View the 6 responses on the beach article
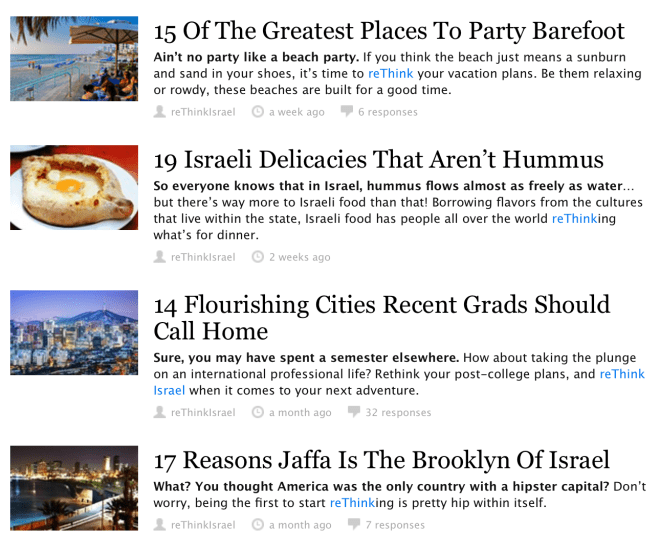Image resolution: width=660 pixels, height=551 pixels. (x=387, y=112)
